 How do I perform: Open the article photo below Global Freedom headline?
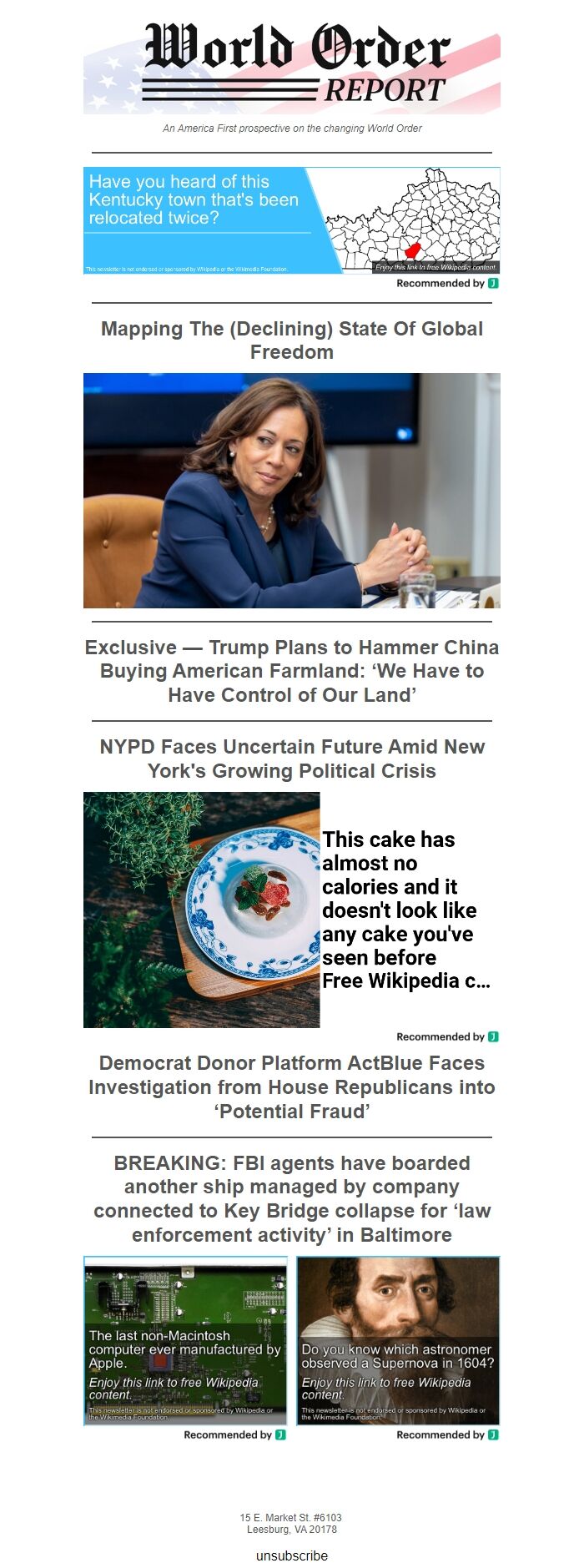[291, 490]
